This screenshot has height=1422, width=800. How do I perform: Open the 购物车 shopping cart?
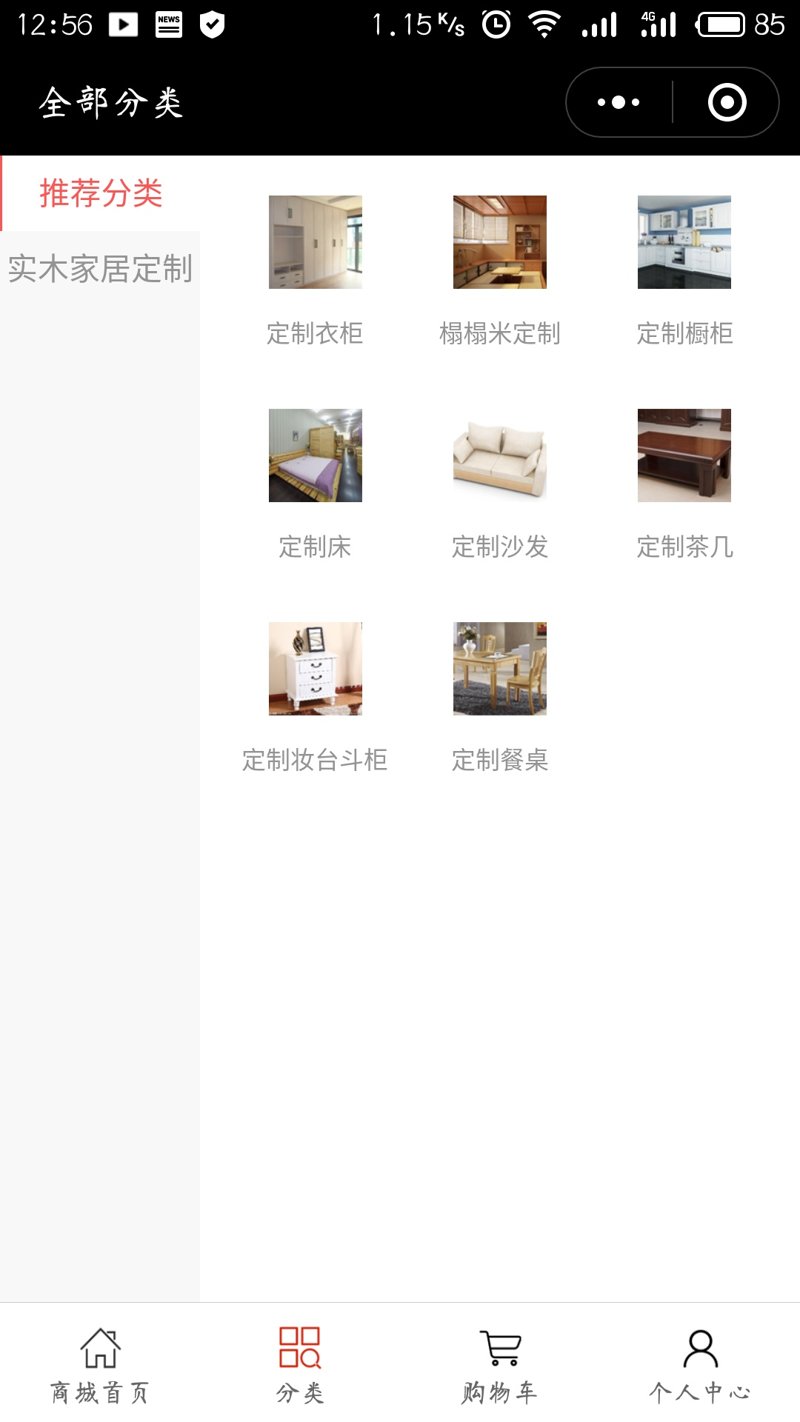[x=500, y=1364]
